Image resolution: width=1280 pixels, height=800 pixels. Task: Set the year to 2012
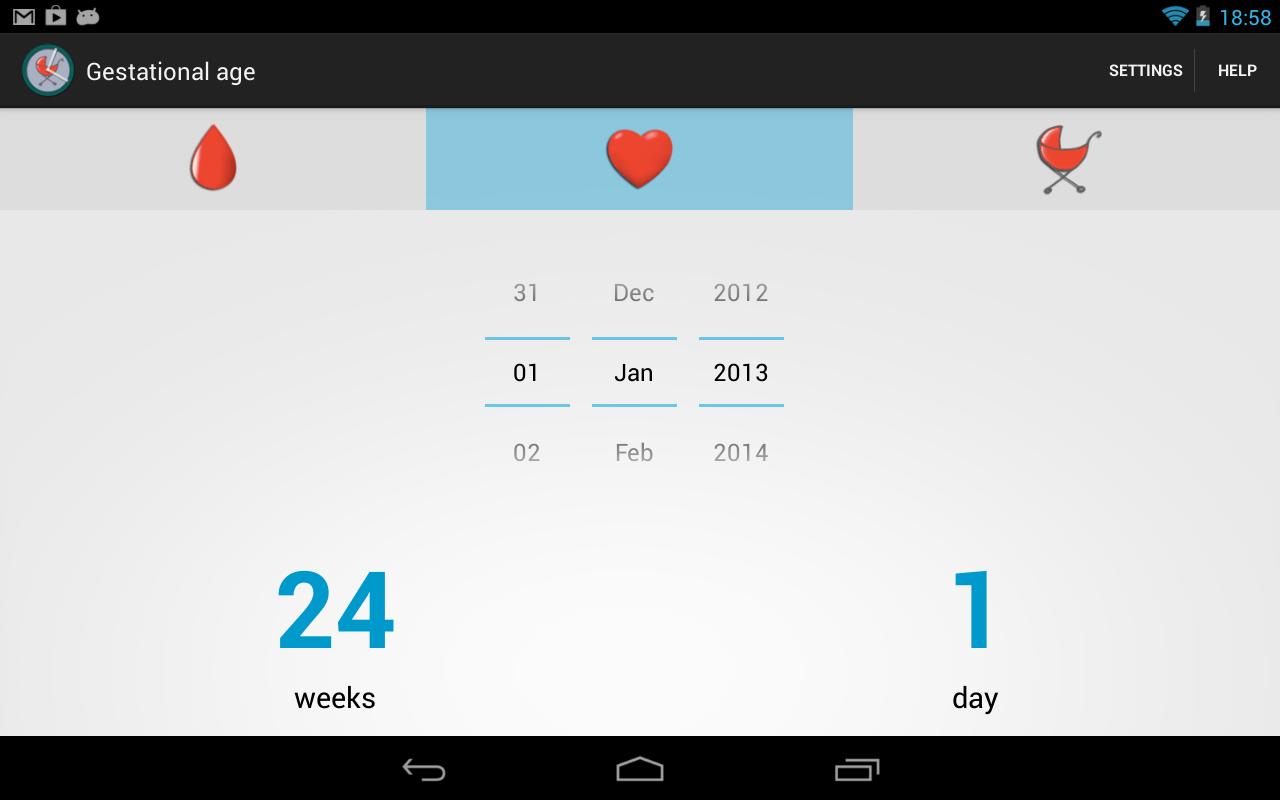(x=741, y=293)
